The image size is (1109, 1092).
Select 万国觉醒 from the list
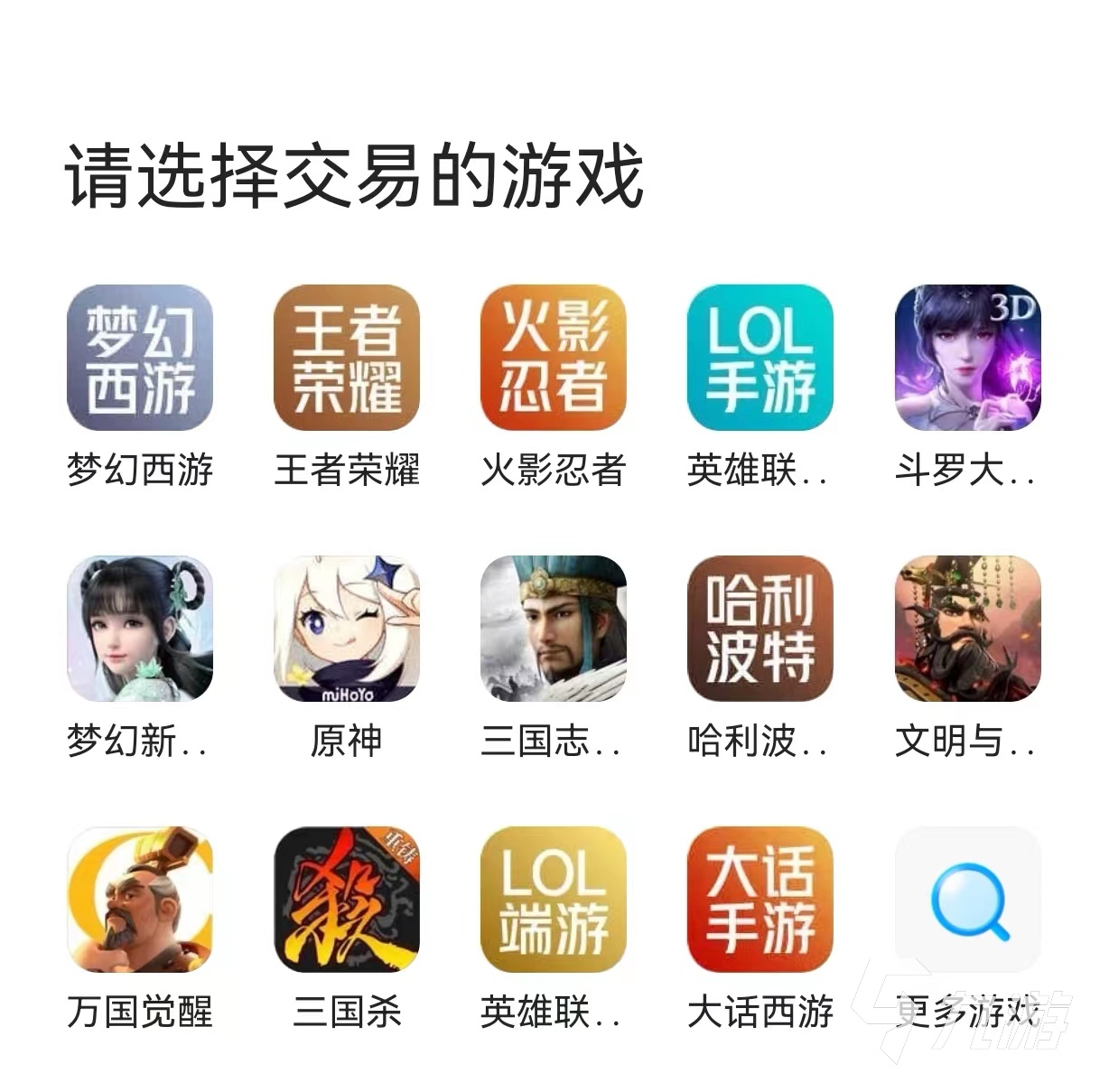click(140, 900)
